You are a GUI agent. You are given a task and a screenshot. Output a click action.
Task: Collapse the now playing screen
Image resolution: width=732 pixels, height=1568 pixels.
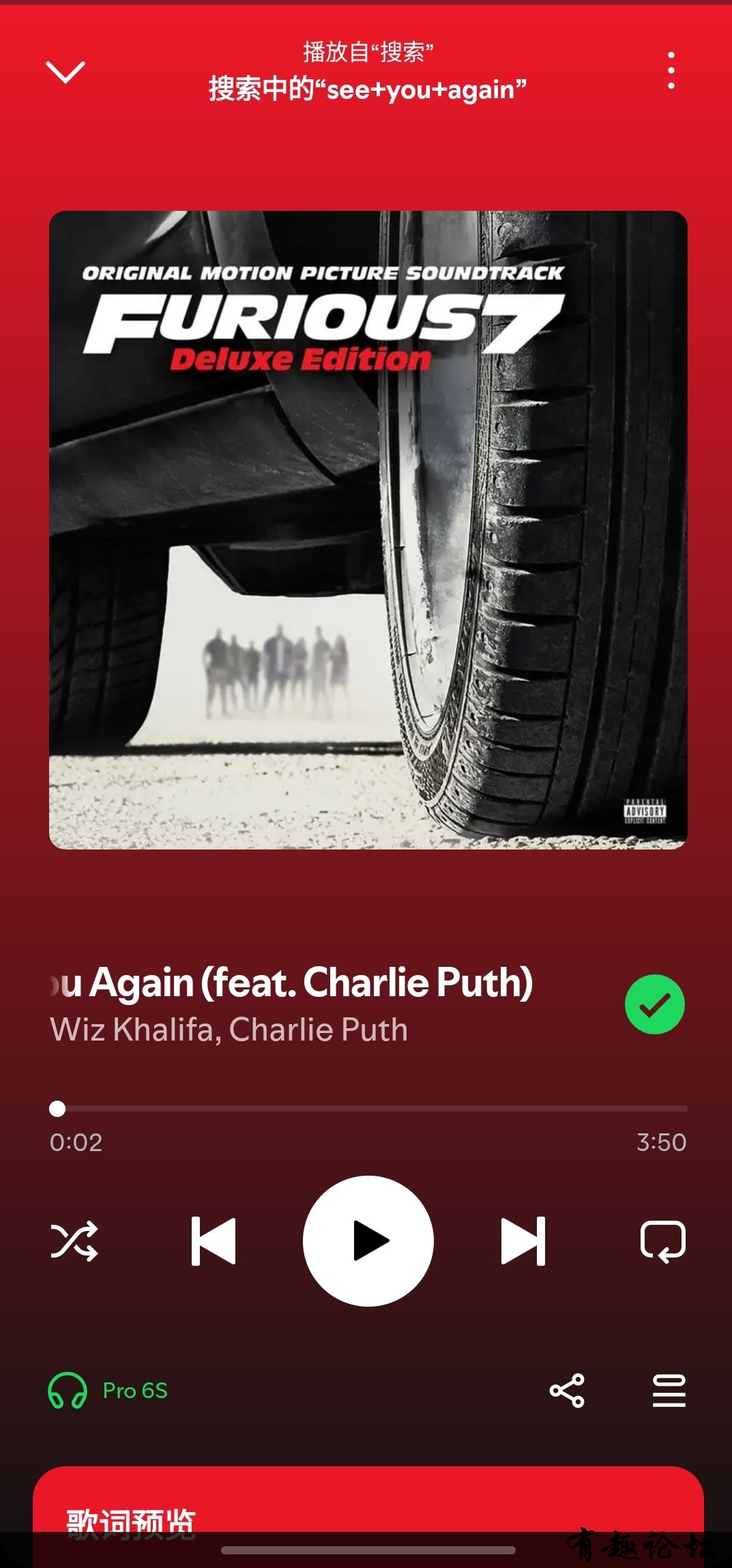[65, 72]
